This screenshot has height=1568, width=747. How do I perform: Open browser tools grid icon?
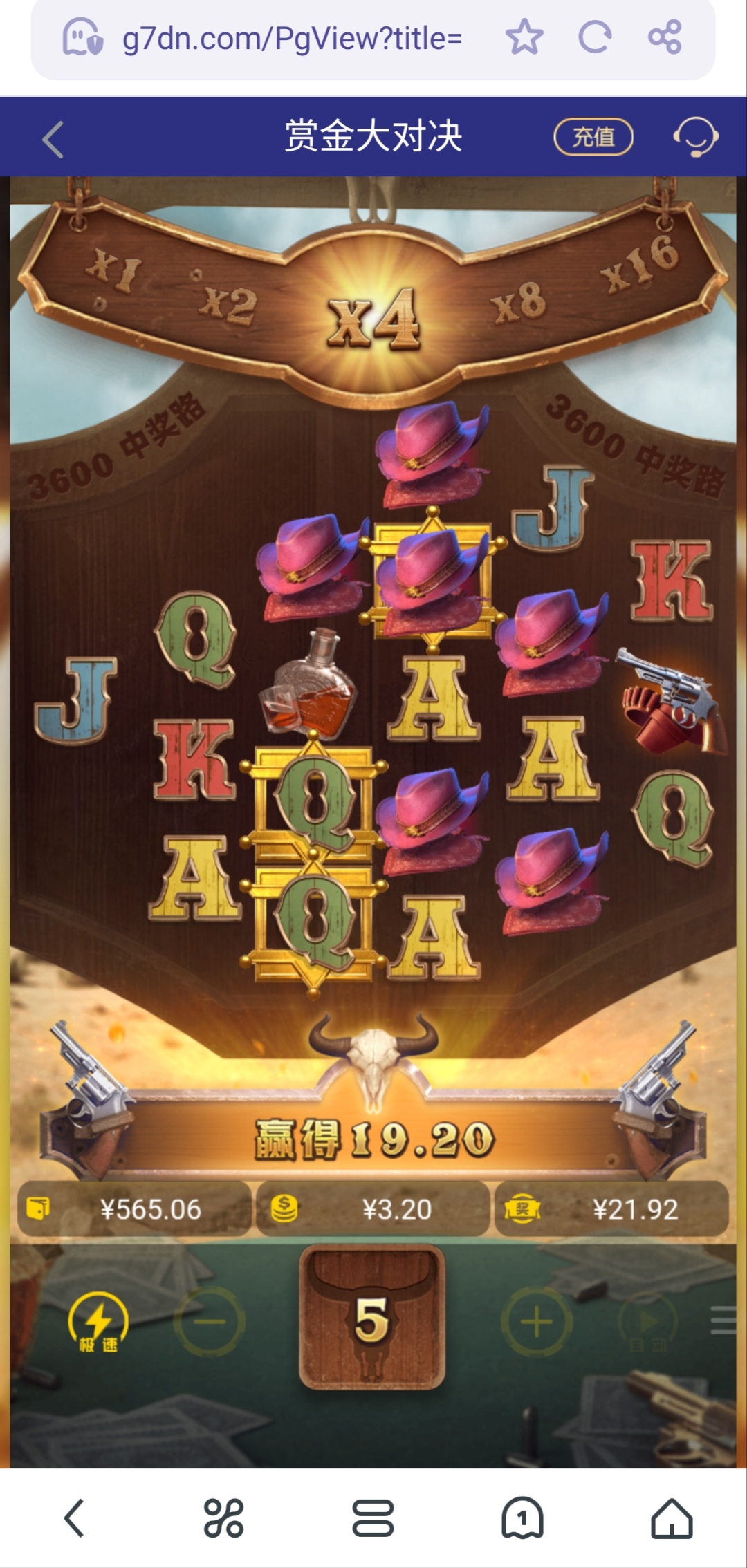223,1519
